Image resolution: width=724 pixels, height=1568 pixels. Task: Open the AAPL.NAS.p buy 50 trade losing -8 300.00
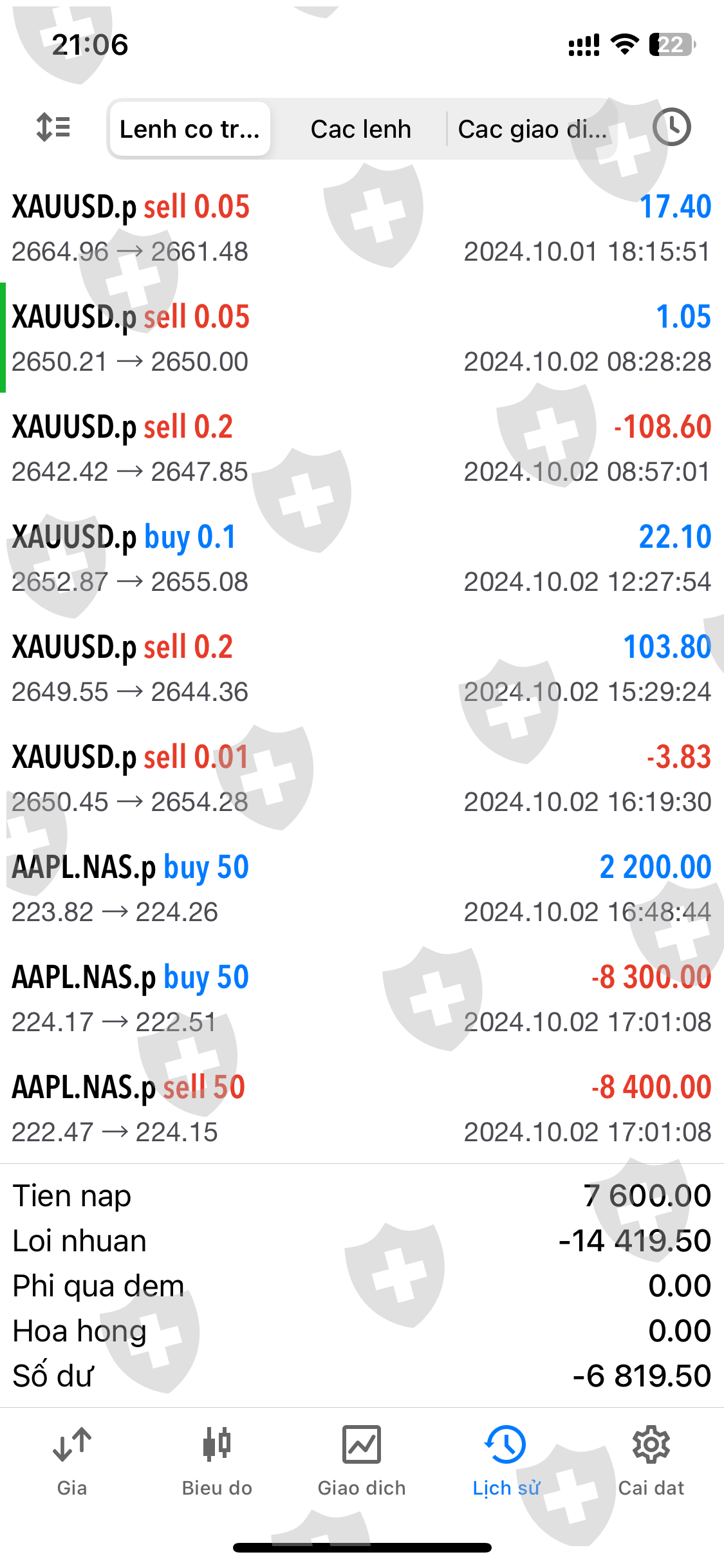pyautogui.click(x=362, y=998)
